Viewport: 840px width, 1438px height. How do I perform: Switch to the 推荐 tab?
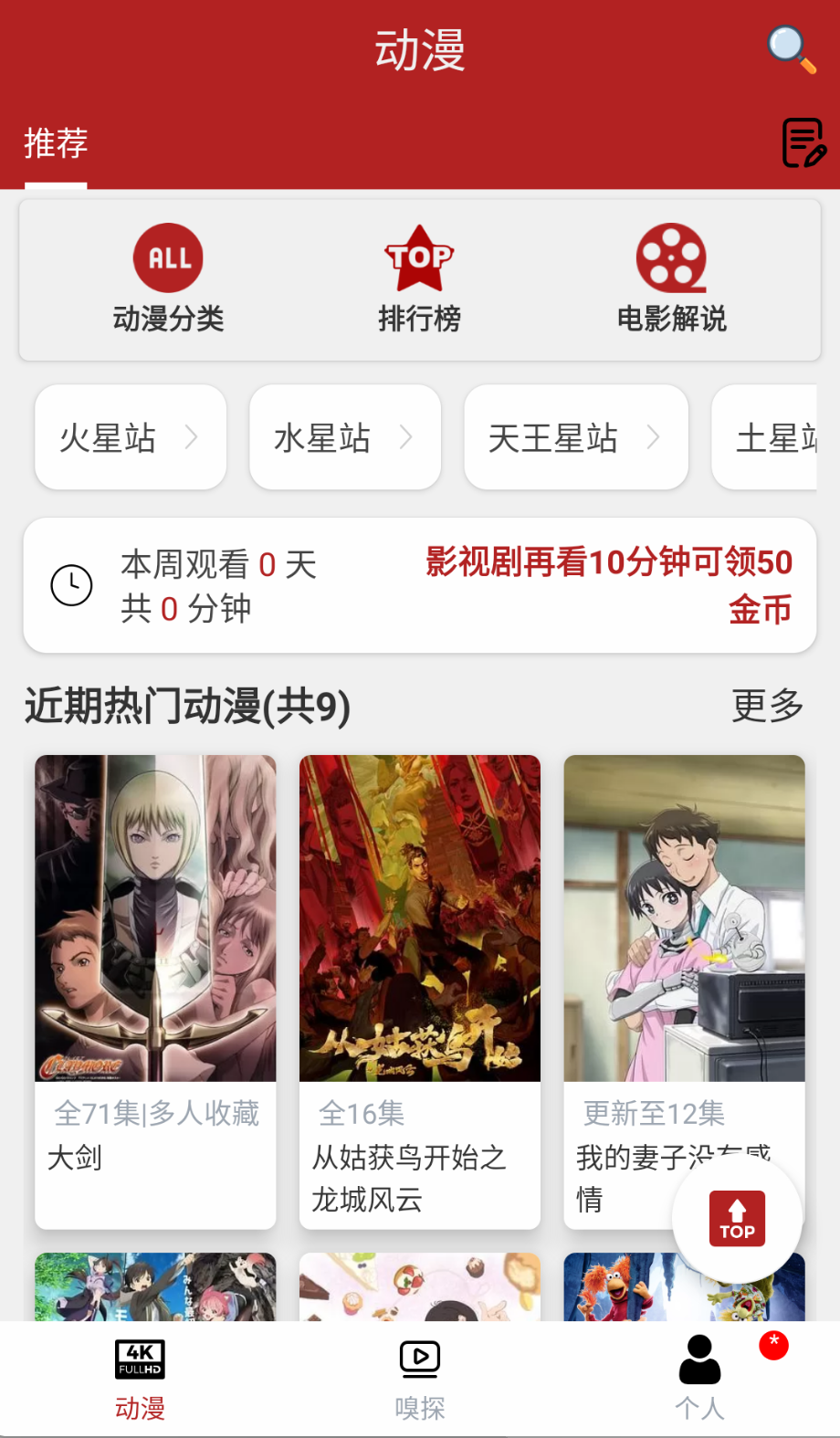click(56, 143)
